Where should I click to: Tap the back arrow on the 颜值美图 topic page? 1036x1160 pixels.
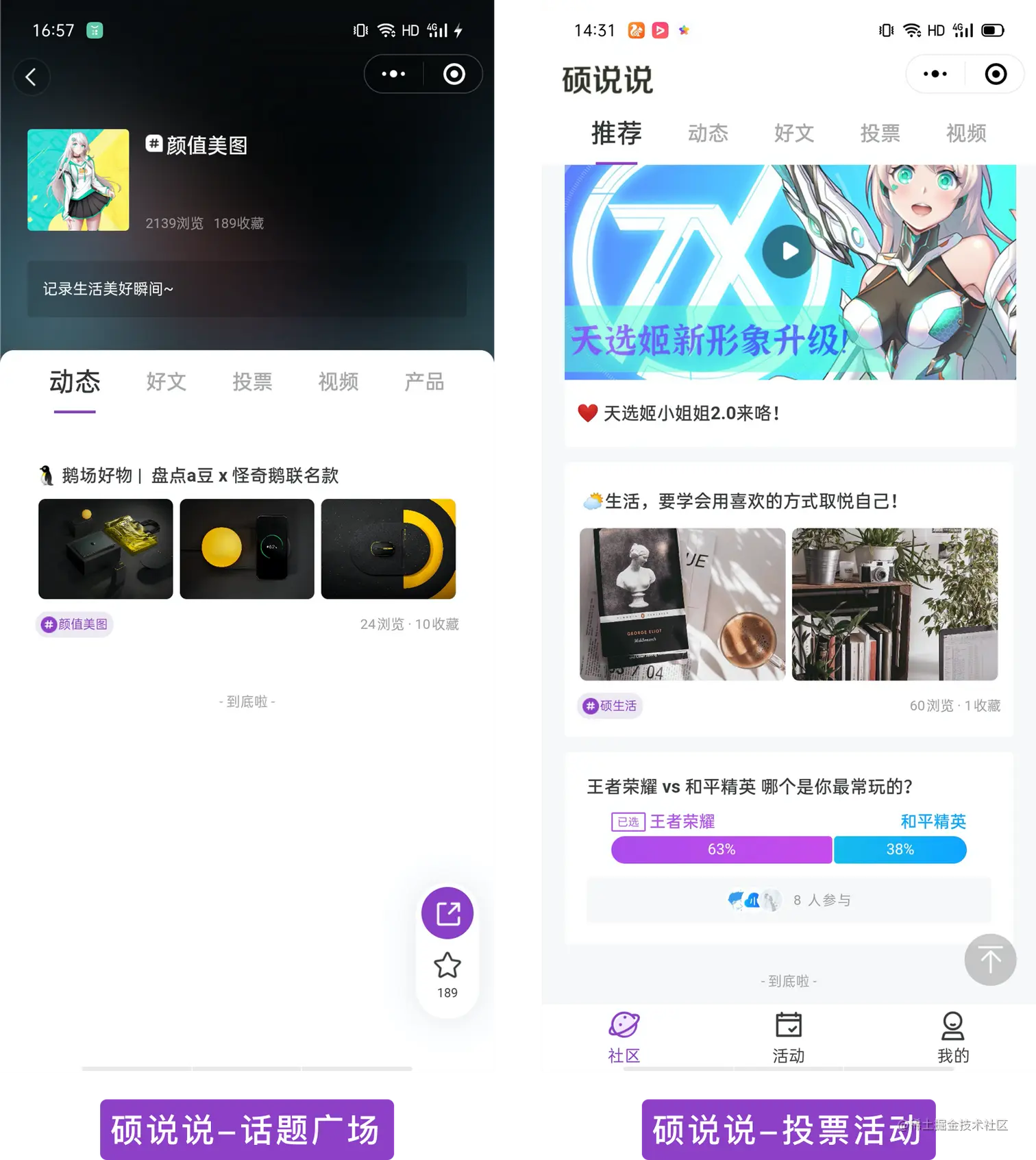click(x=32, y=77)
